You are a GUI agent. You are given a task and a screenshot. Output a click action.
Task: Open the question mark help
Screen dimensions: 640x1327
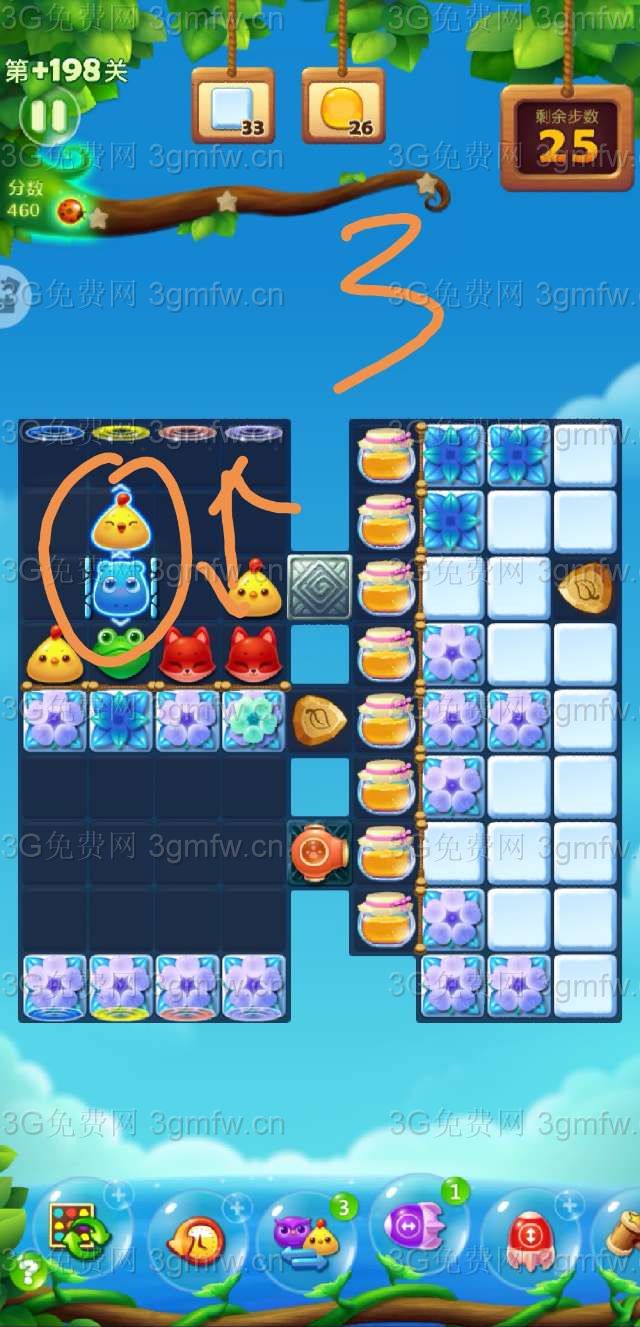(30, 1273)
